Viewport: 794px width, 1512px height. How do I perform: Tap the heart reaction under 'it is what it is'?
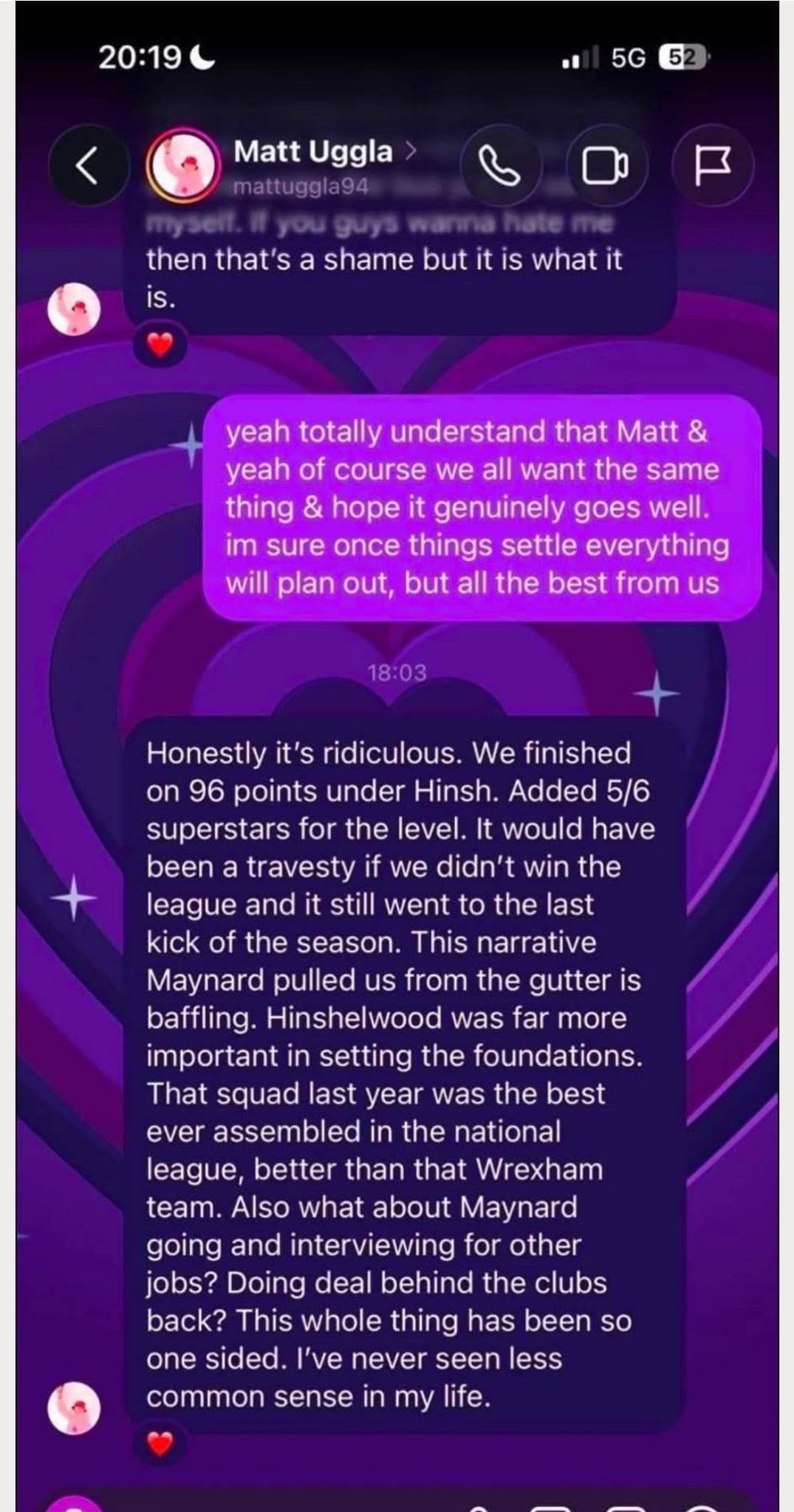point(160,344)
